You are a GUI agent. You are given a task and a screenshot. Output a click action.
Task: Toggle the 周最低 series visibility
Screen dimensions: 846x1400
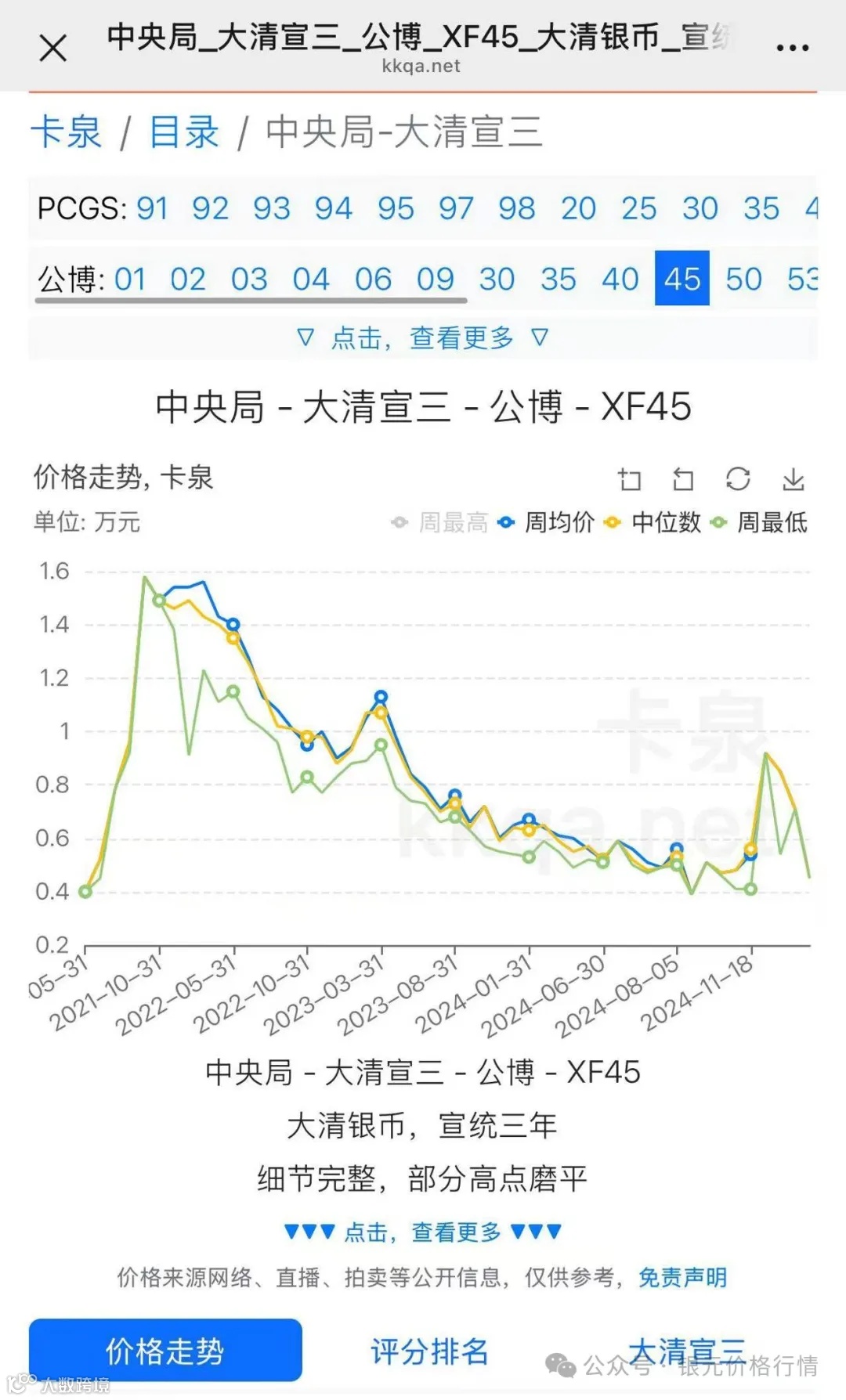pos(772,522)
